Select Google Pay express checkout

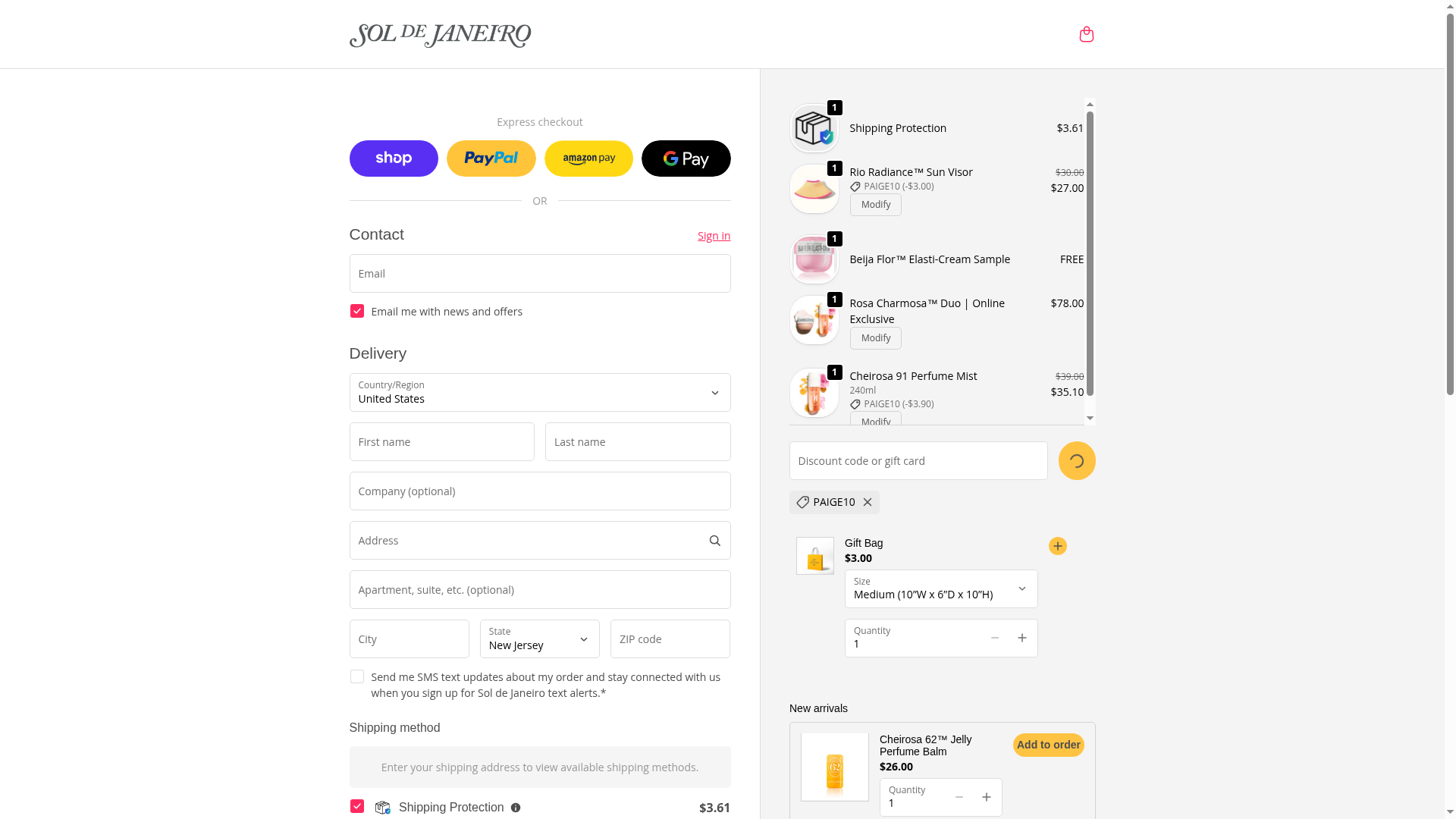coord(686,158)
